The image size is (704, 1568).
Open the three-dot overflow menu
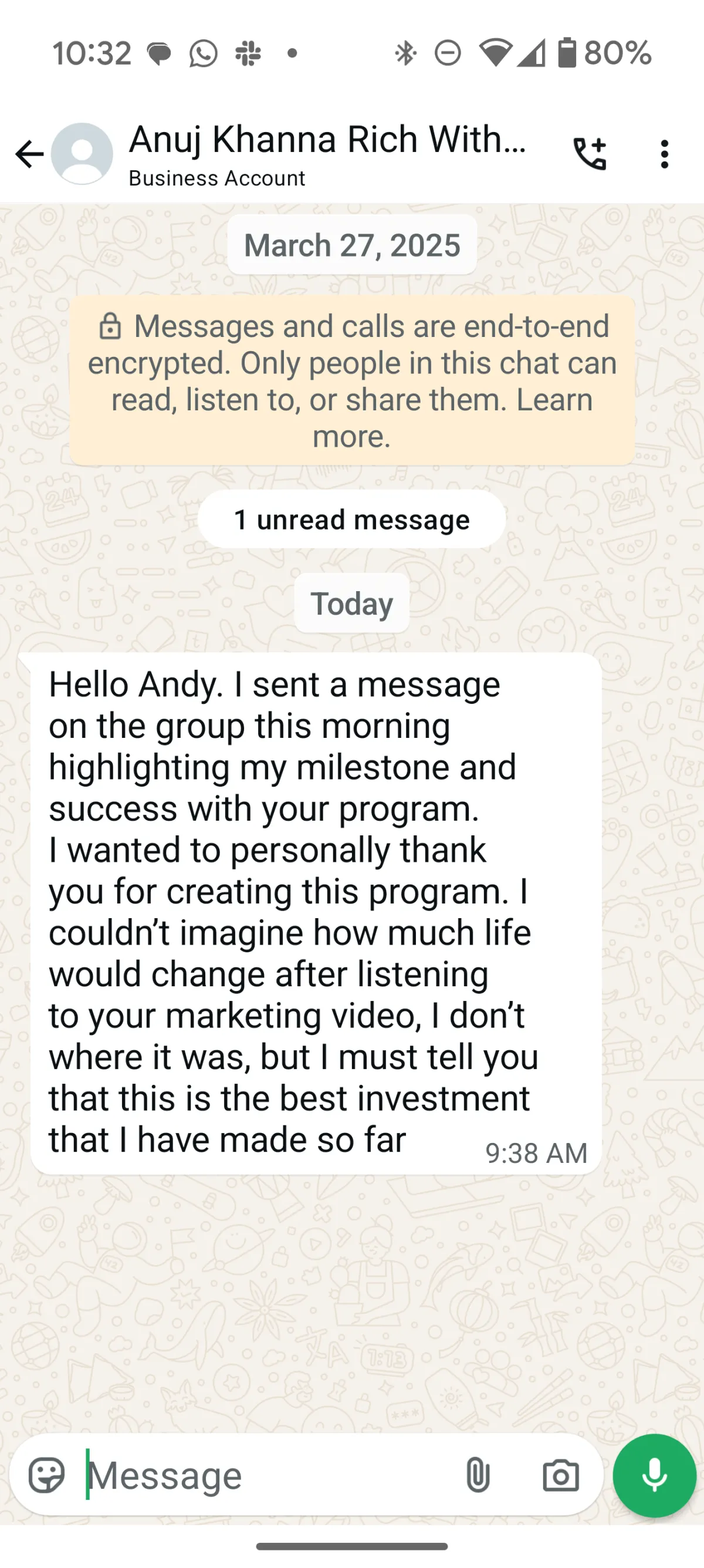click(x=665, y=153)
